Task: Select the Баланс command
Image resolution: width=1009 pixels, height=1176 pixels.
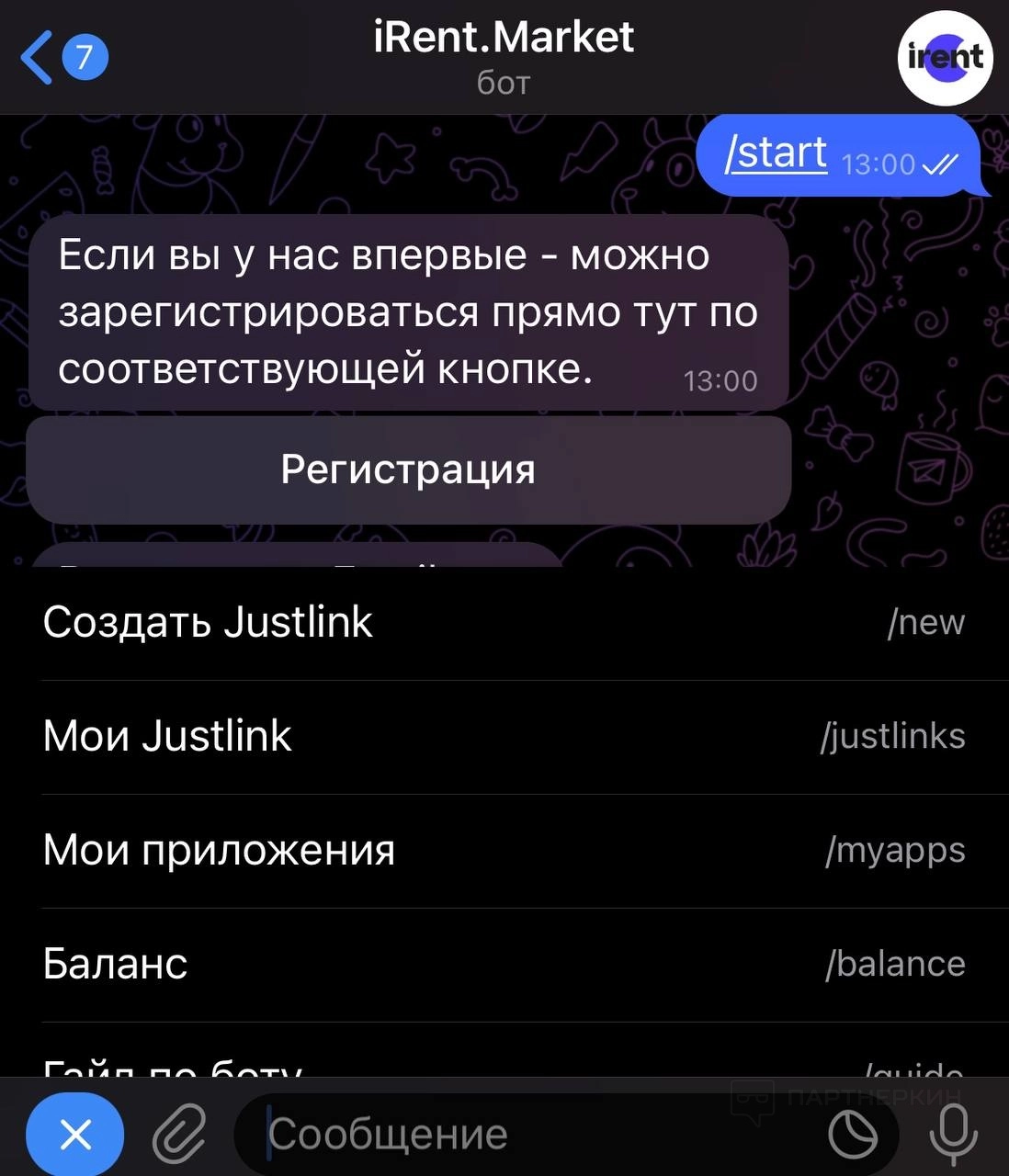Action: (x=504, y=965)
